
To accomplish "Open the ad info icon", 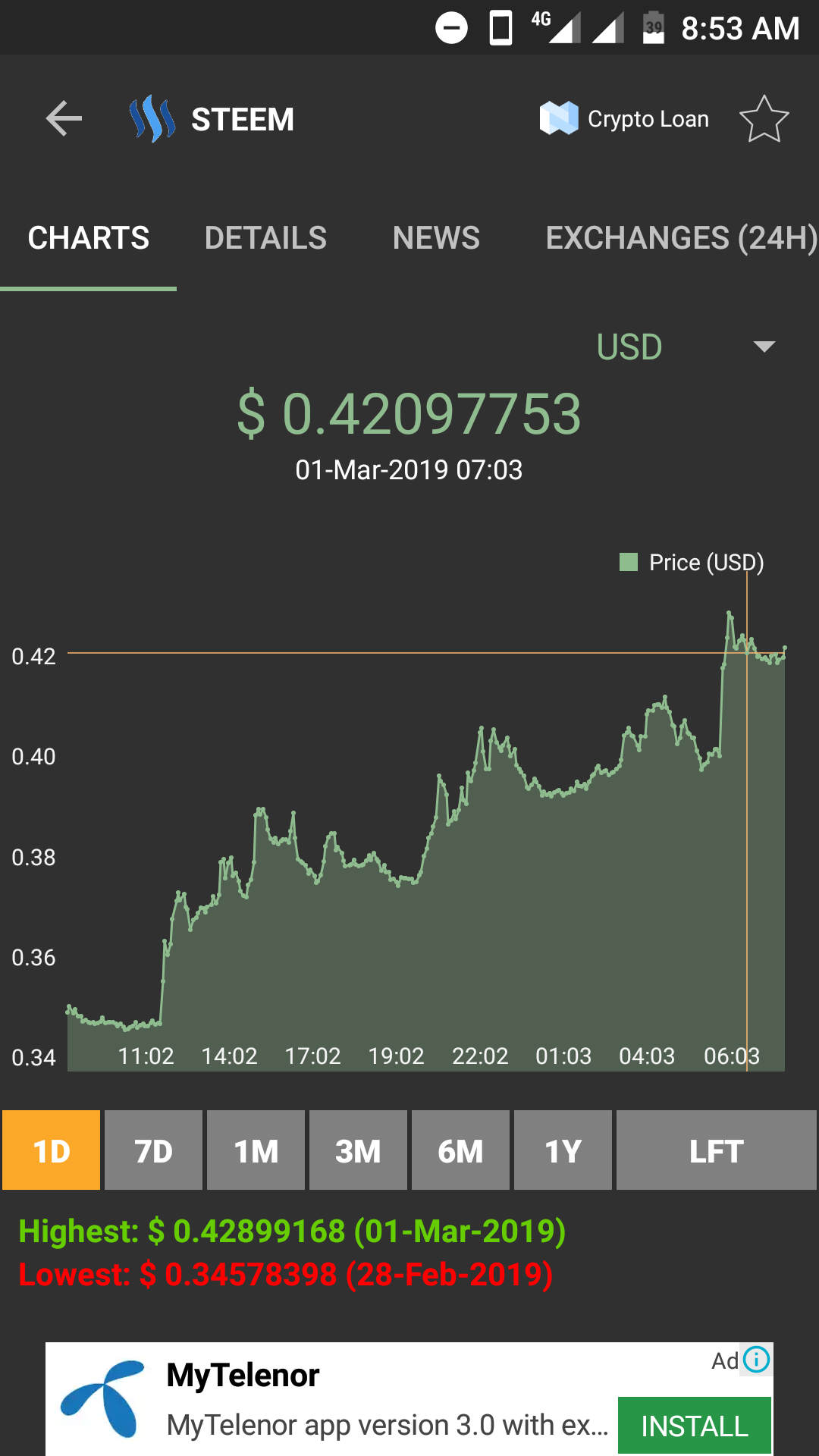I will (x=756, y=1360).
